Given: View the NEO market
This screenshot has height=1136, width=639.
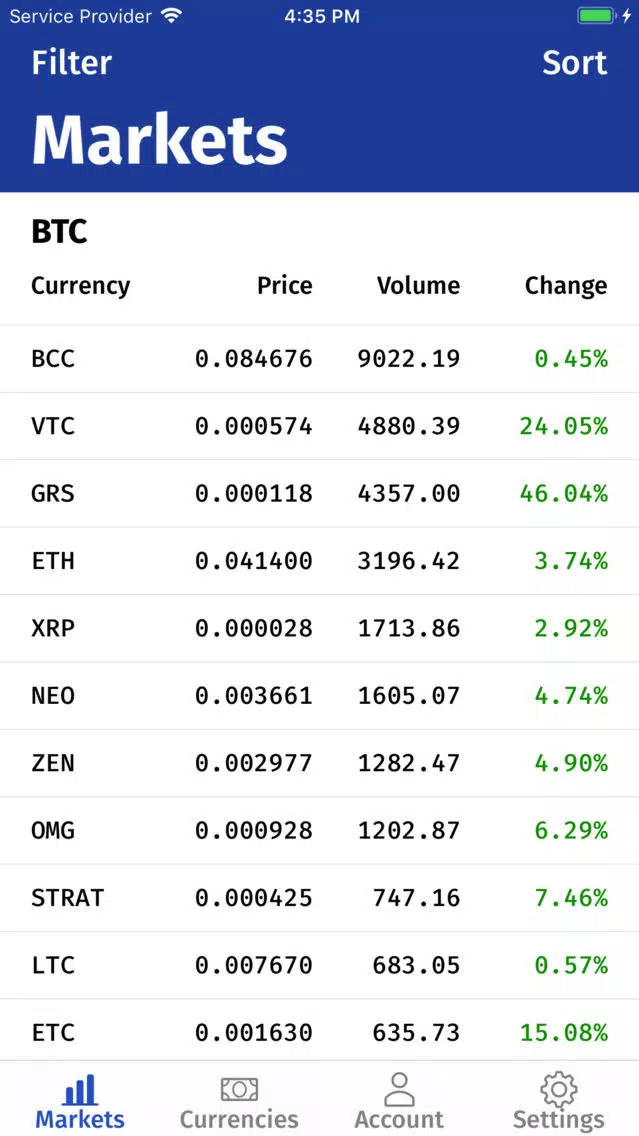Looking at the screenshot, I should click(320, 696).
